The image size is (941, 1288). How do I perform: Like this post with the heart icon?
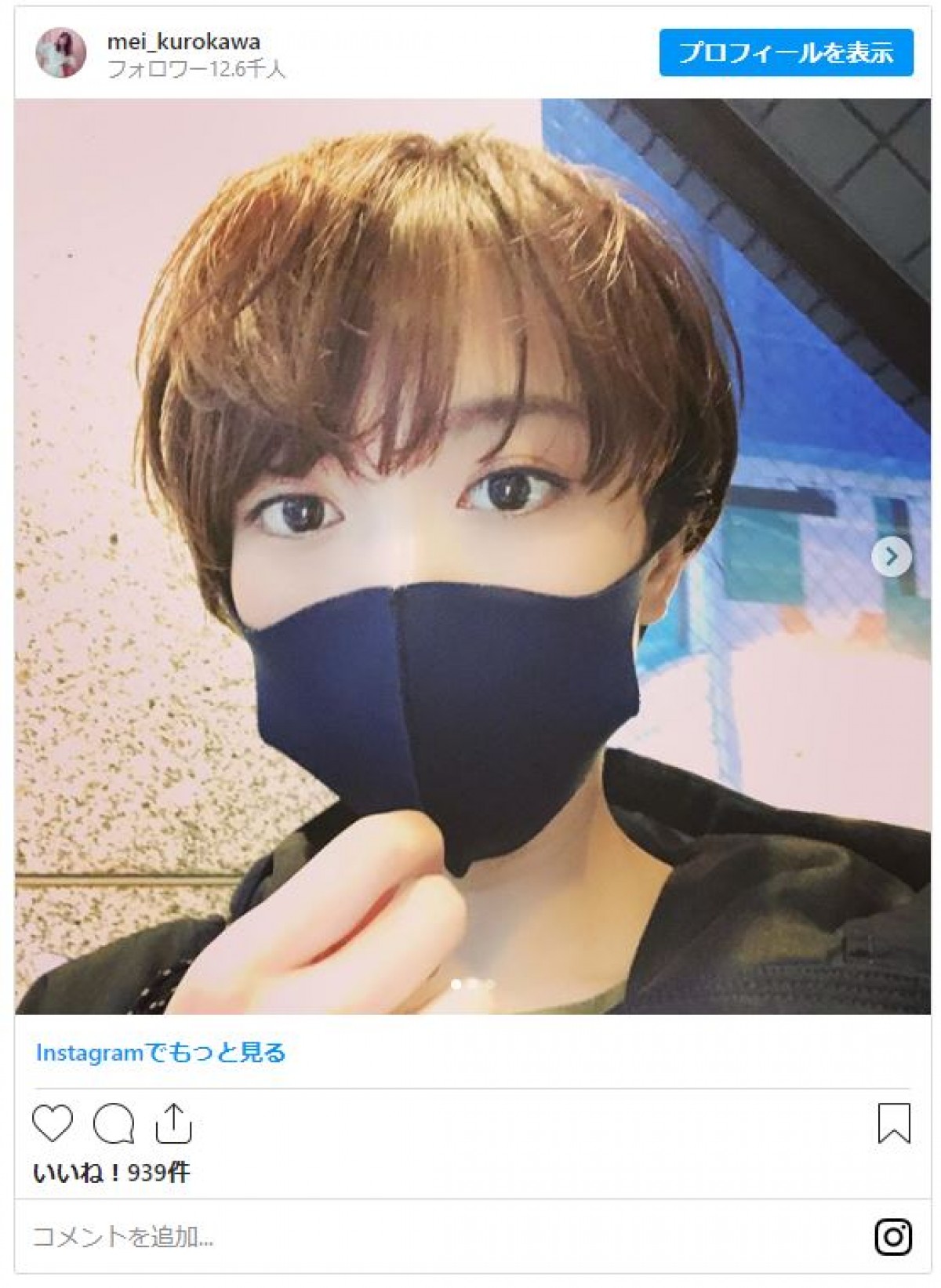[53, 1123]
